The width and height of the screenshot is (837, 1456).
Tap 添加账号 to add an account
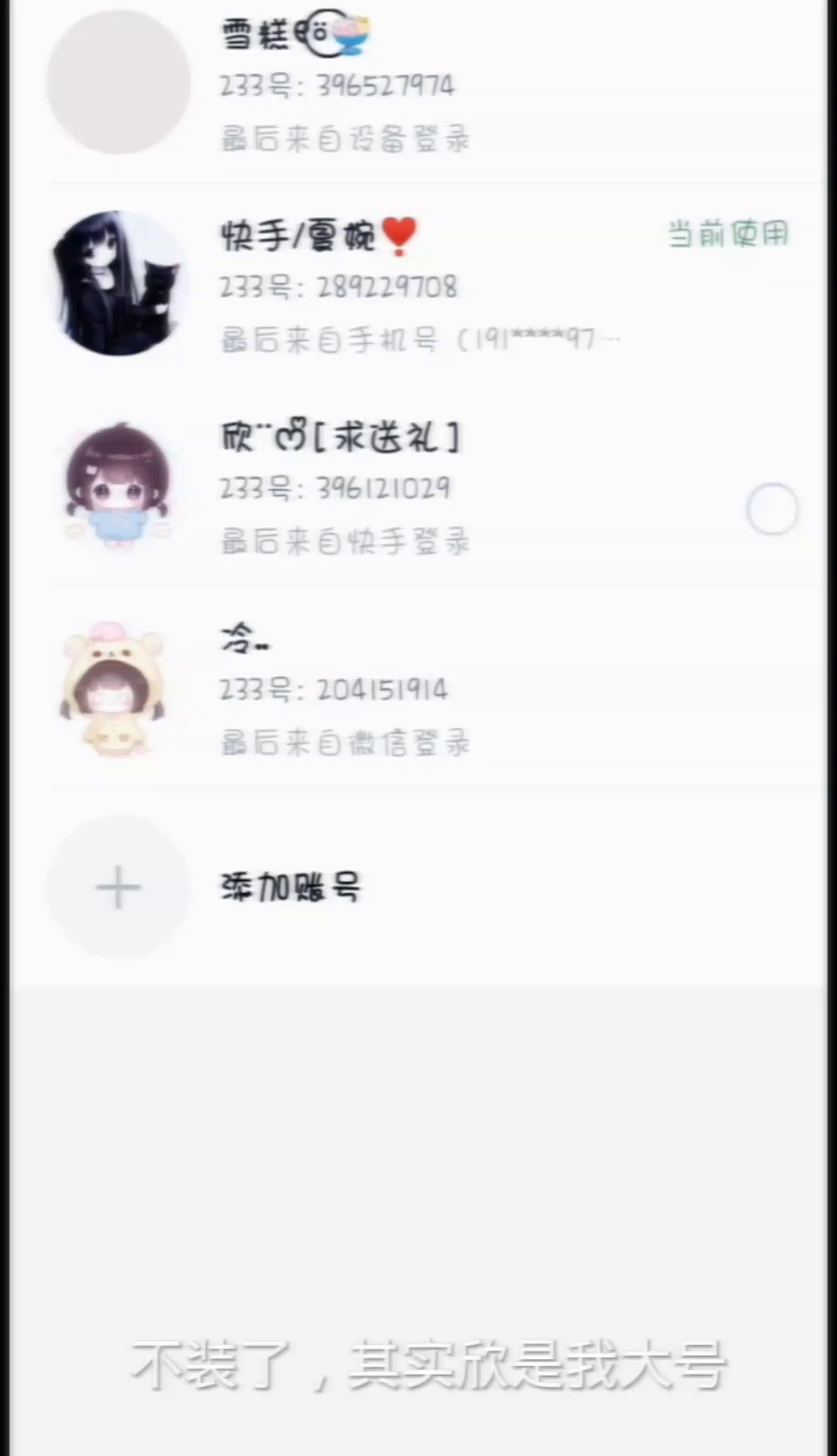(290, 887)
